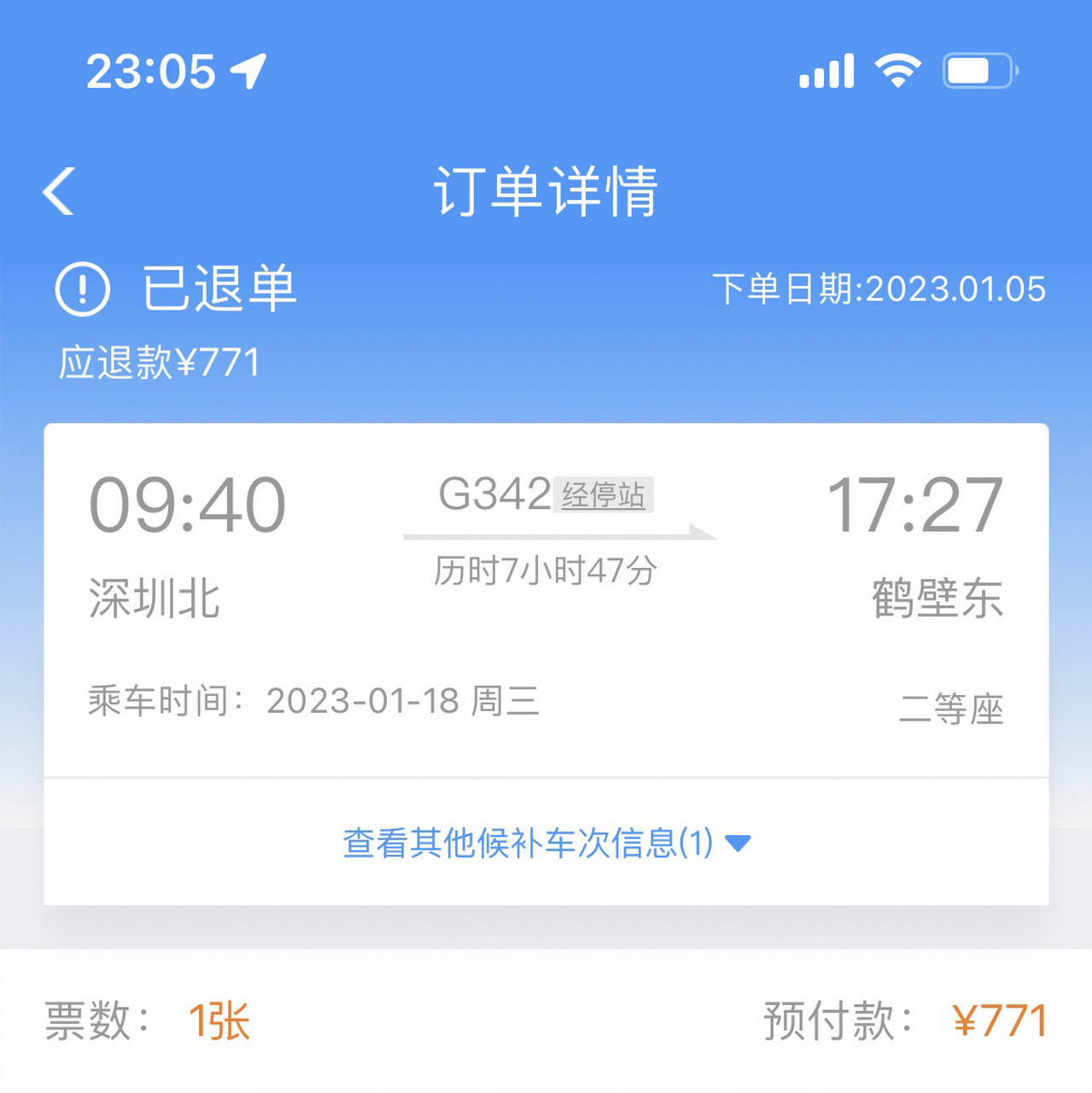
Task: Select the travel date 2023-01-18 周三
Action: click(403, 700)
